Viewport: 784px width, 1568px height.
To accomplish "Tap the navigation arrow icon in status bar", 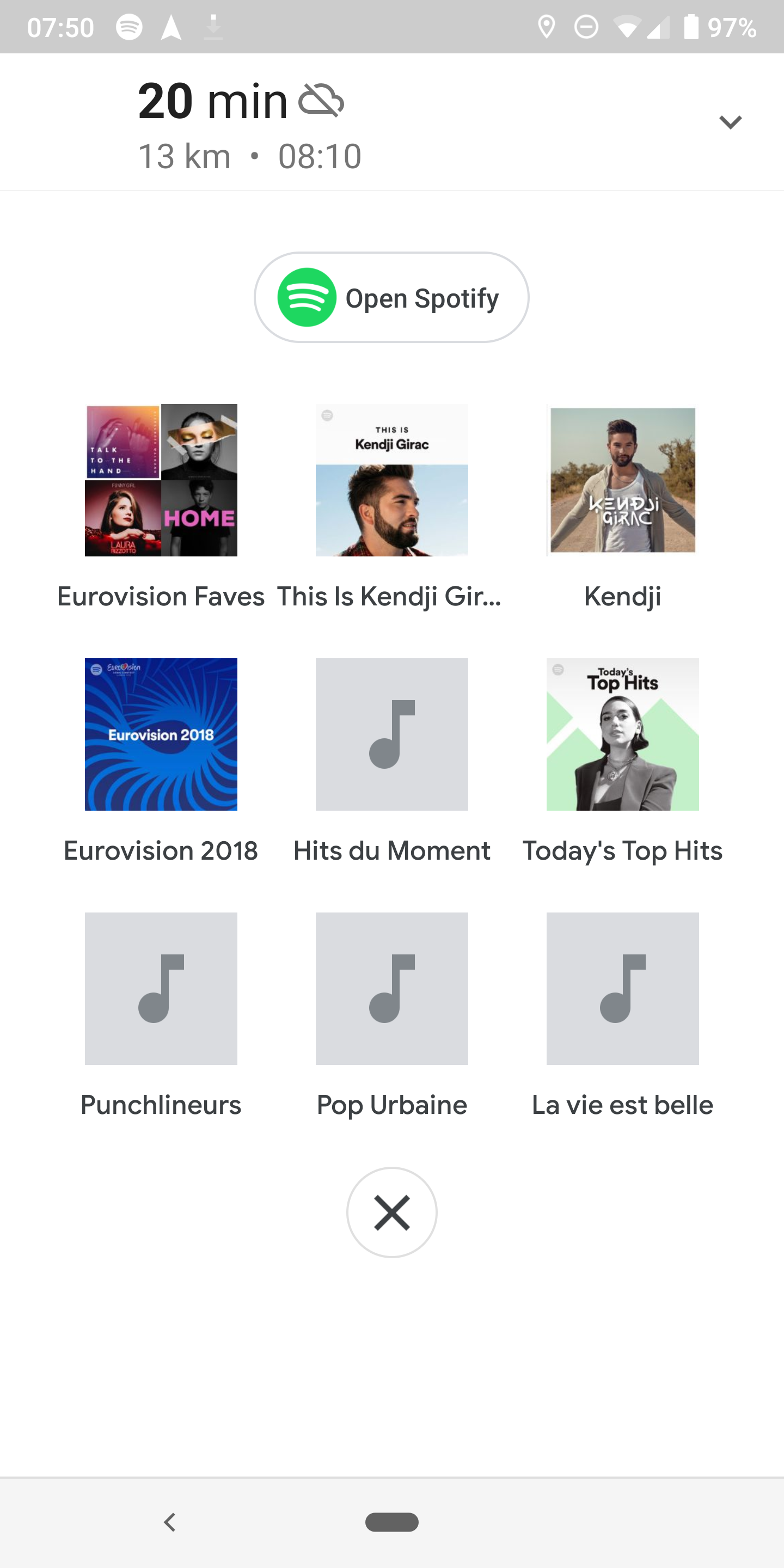I will click(172, 26).
